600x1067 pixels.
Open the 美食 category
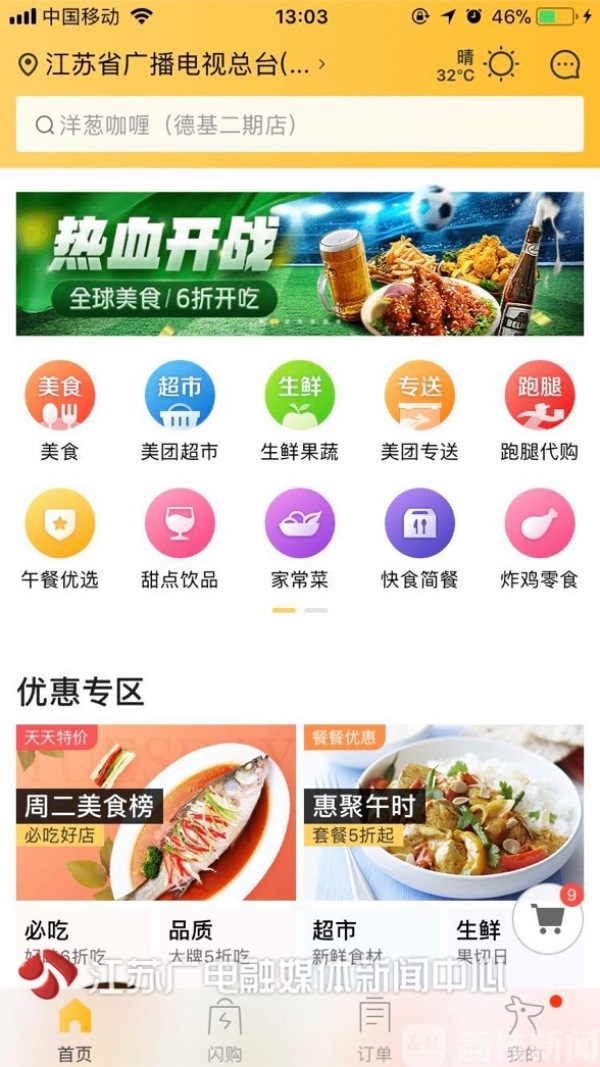pos(59,410)
